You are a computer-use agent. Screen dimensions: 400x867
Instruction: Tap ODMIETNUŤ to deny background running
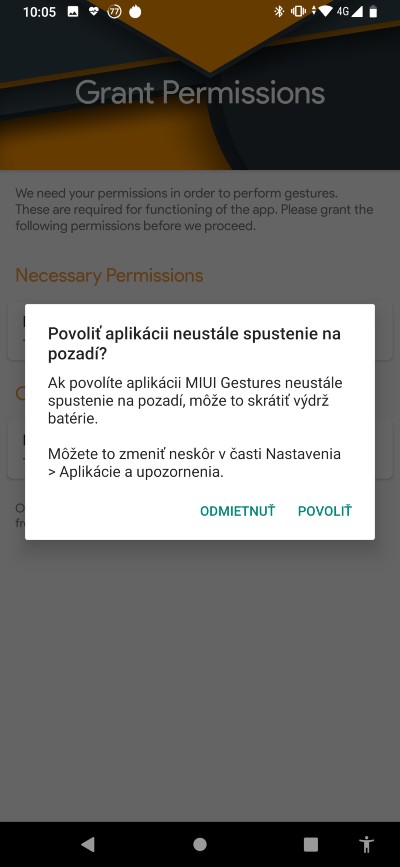click(x=237, y=511)
